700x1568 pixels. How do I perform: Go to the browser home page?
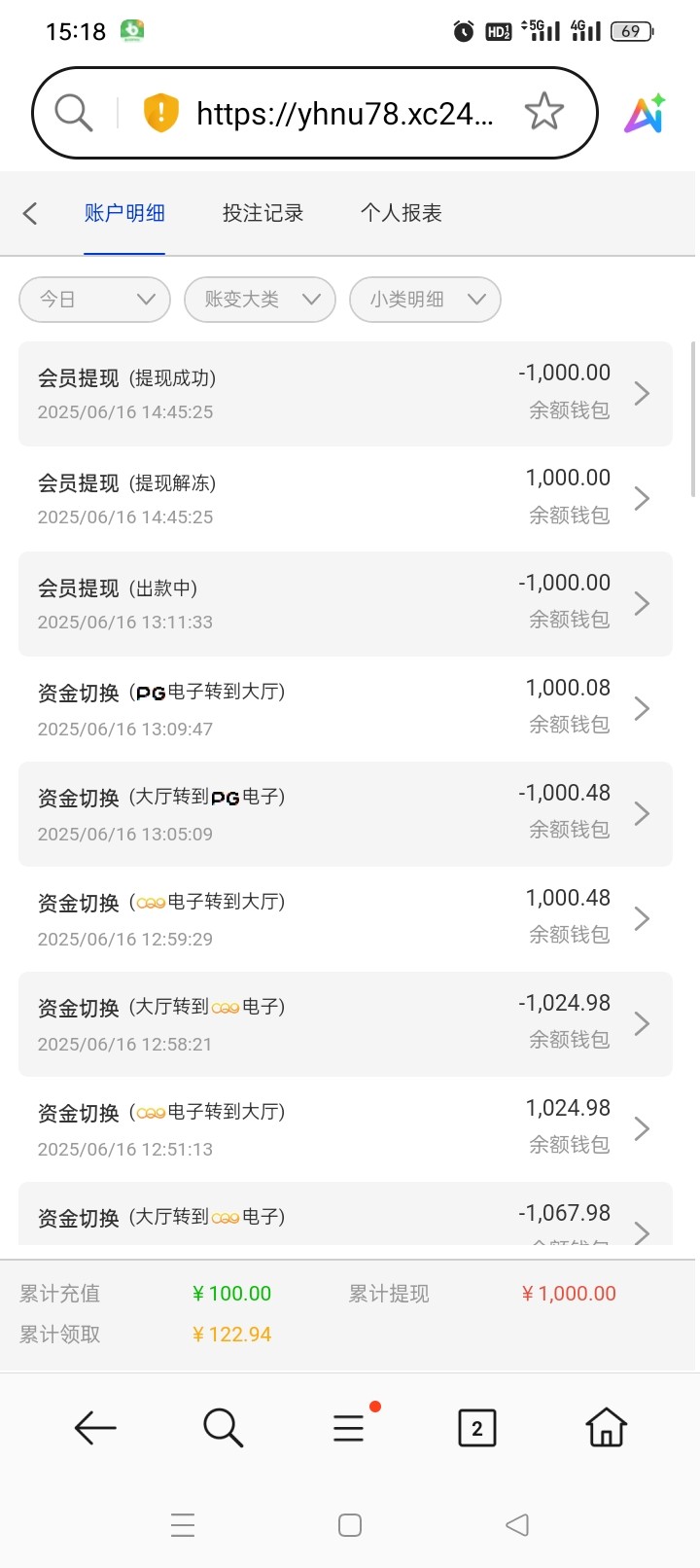[x=606, y=1428]
